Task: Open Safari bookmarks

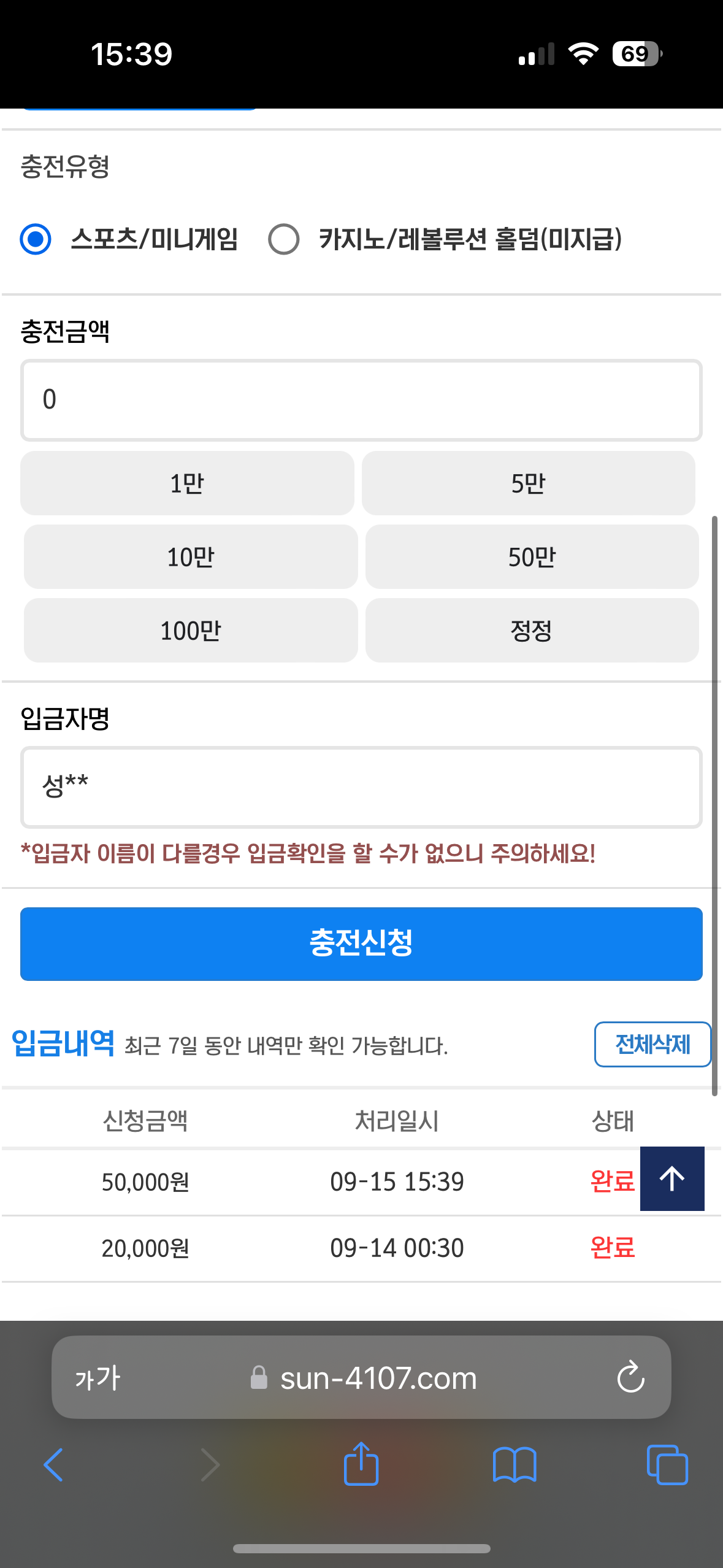Action: point(515,1465)
